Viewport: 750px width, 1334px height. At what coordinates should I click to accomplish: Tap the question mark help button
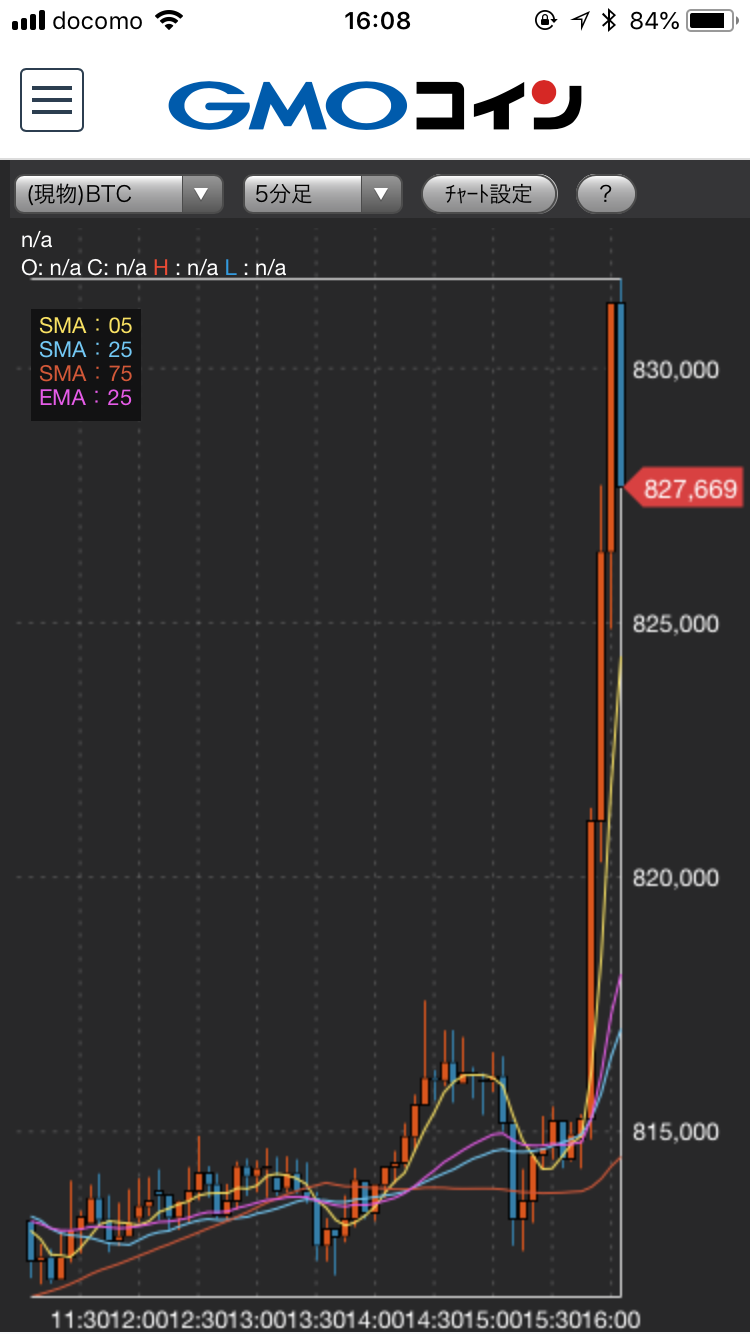click(x=606, y=194)
